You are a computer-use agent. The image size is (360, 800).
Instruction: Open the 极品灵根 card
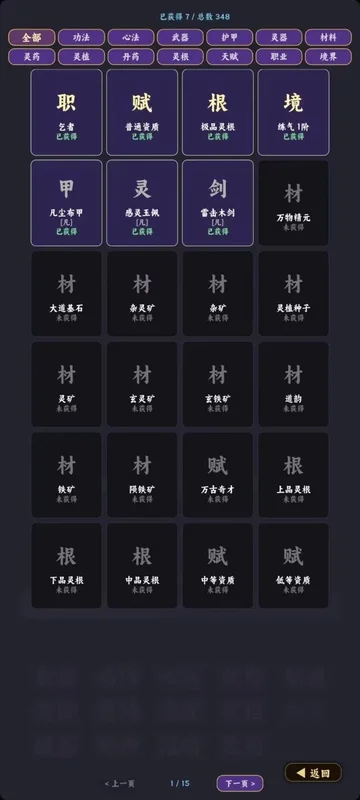pyautogui.click(x=218, y=112)
